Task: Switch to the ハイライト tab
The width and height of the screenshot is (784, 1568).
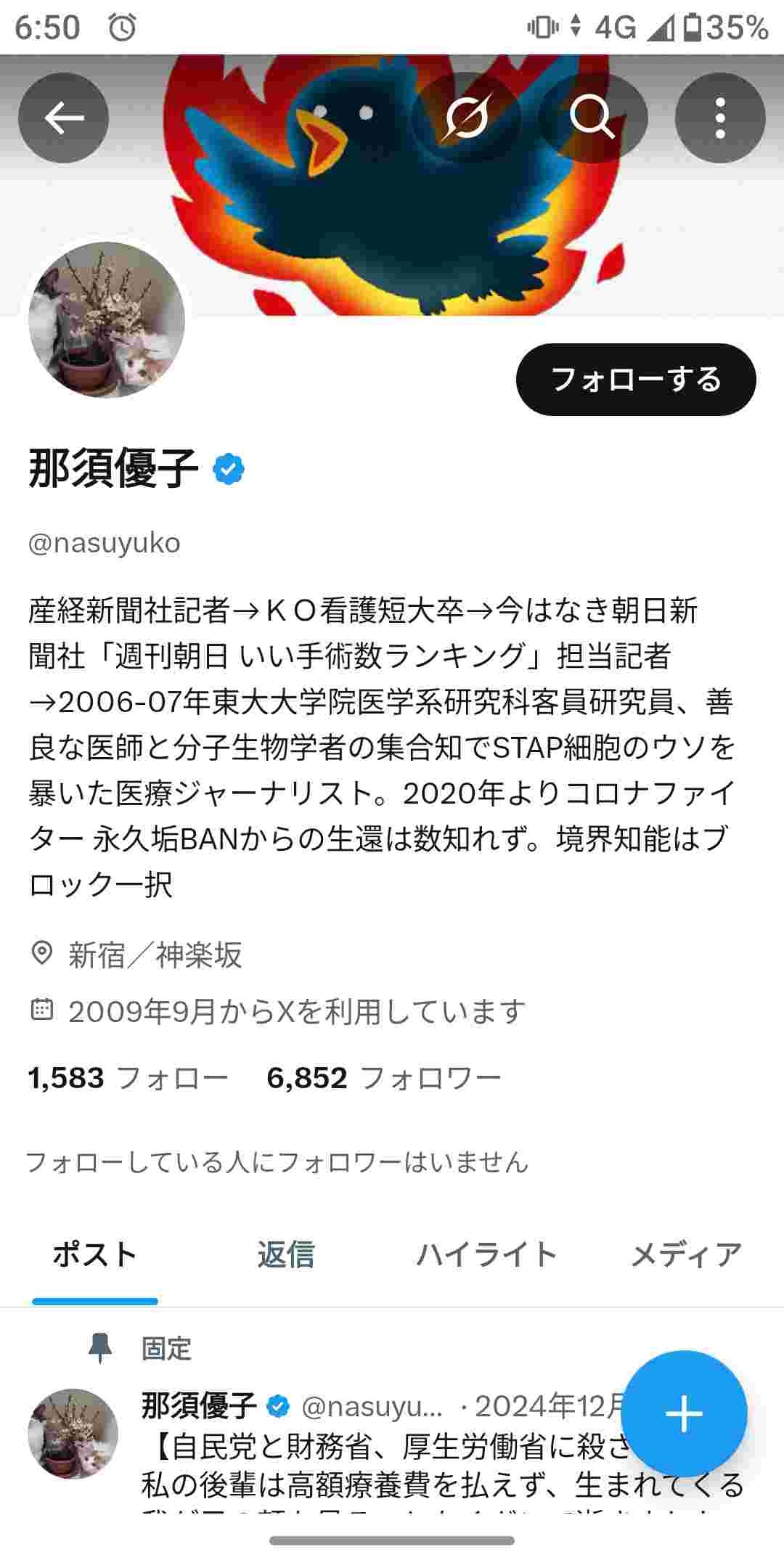Action: click(486, 1254)
